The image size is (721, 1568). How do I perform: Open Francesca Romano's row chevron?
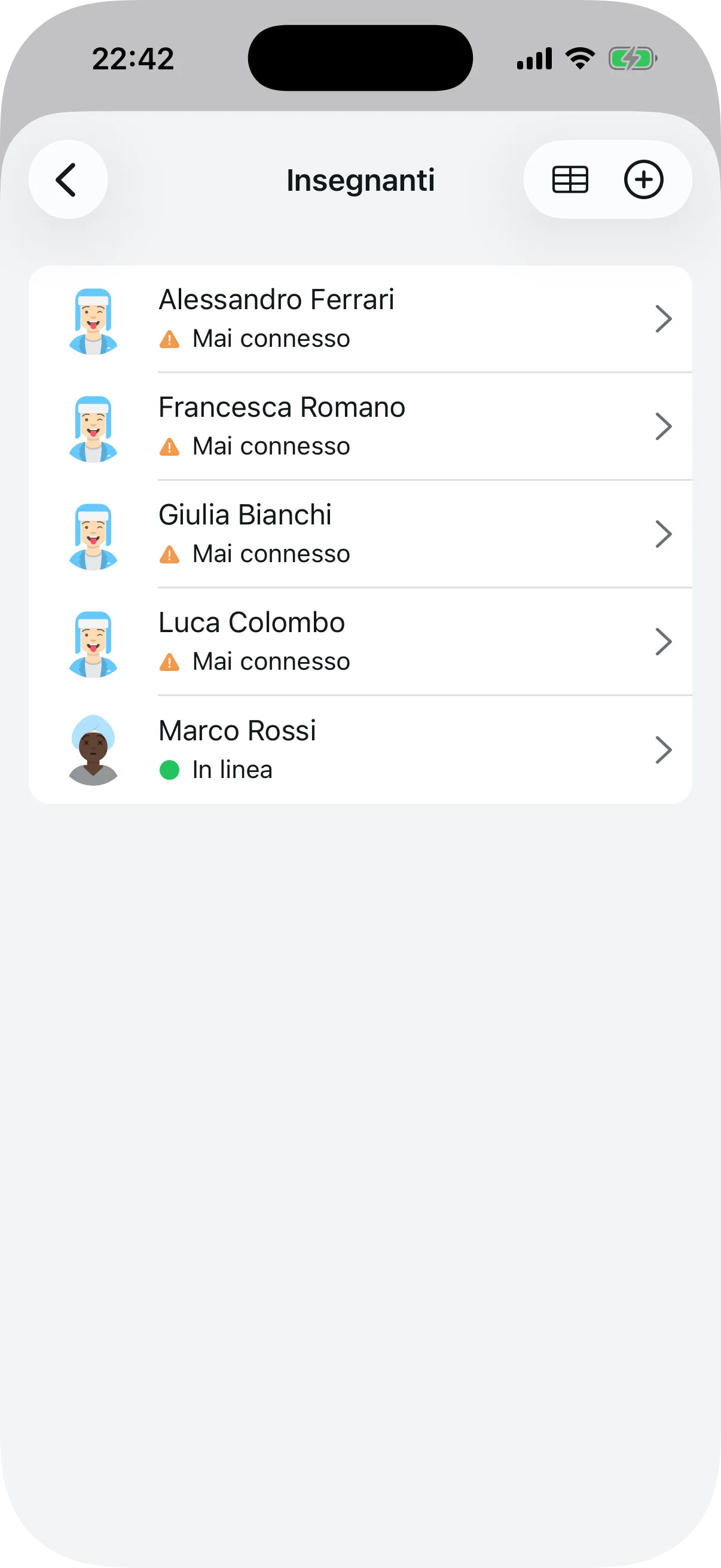[x=664, y=426]
